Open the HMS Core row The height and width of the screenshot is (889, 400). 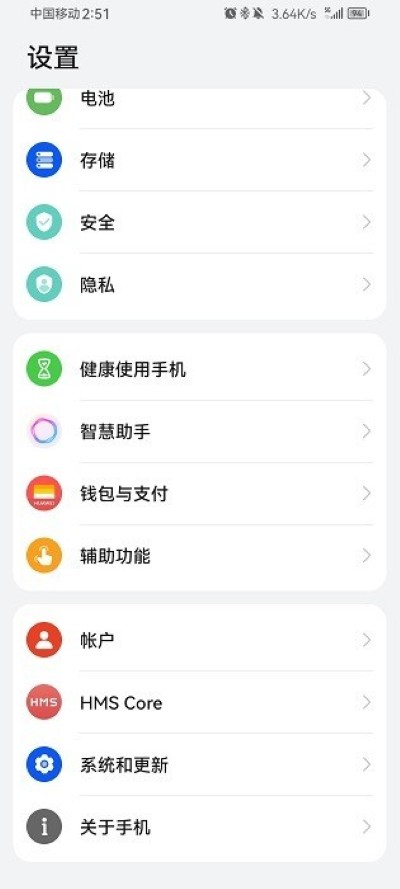click(x=199, y=702)
